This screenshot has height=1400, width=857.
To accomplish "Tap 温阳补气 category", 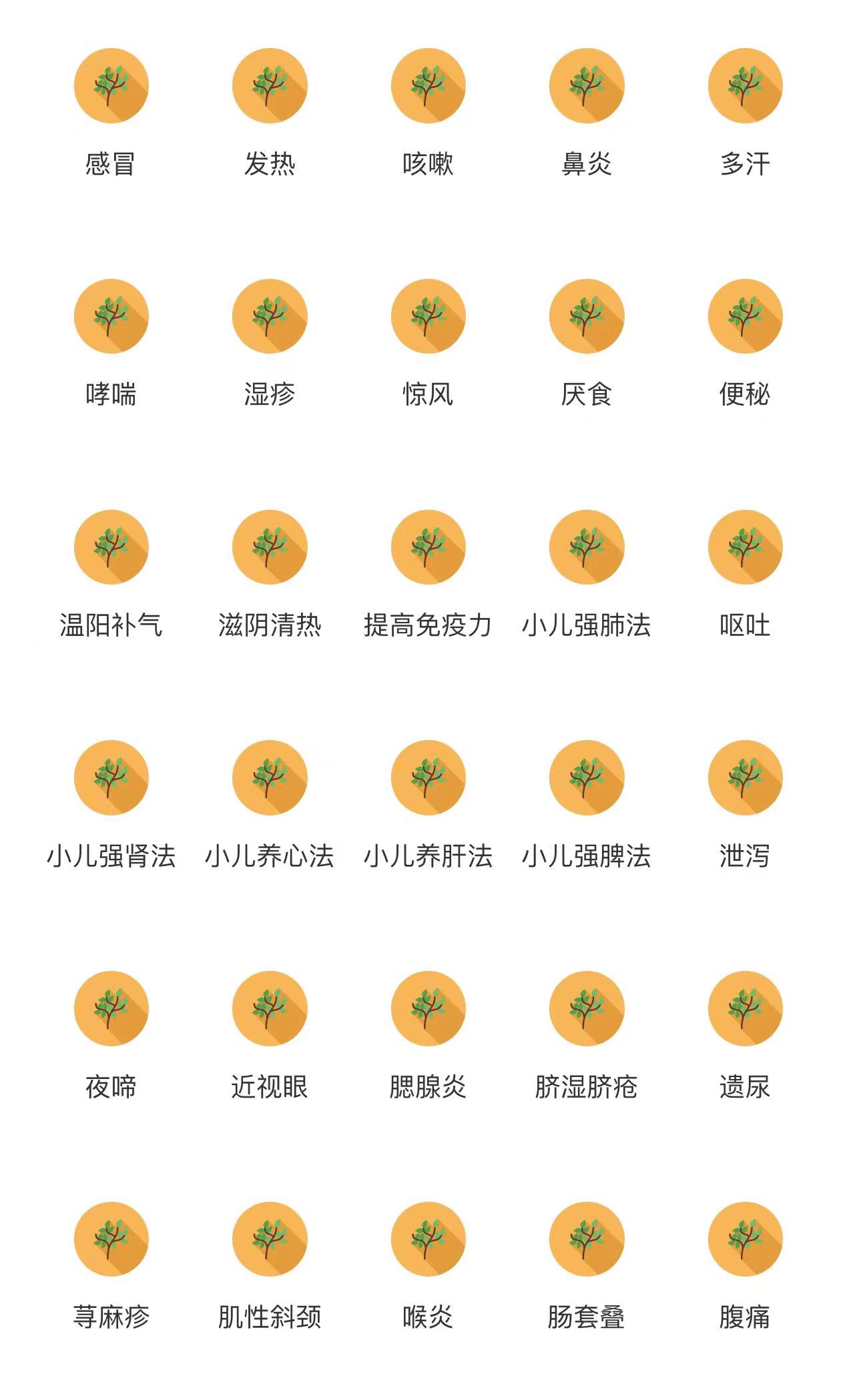I will point(111,547).
